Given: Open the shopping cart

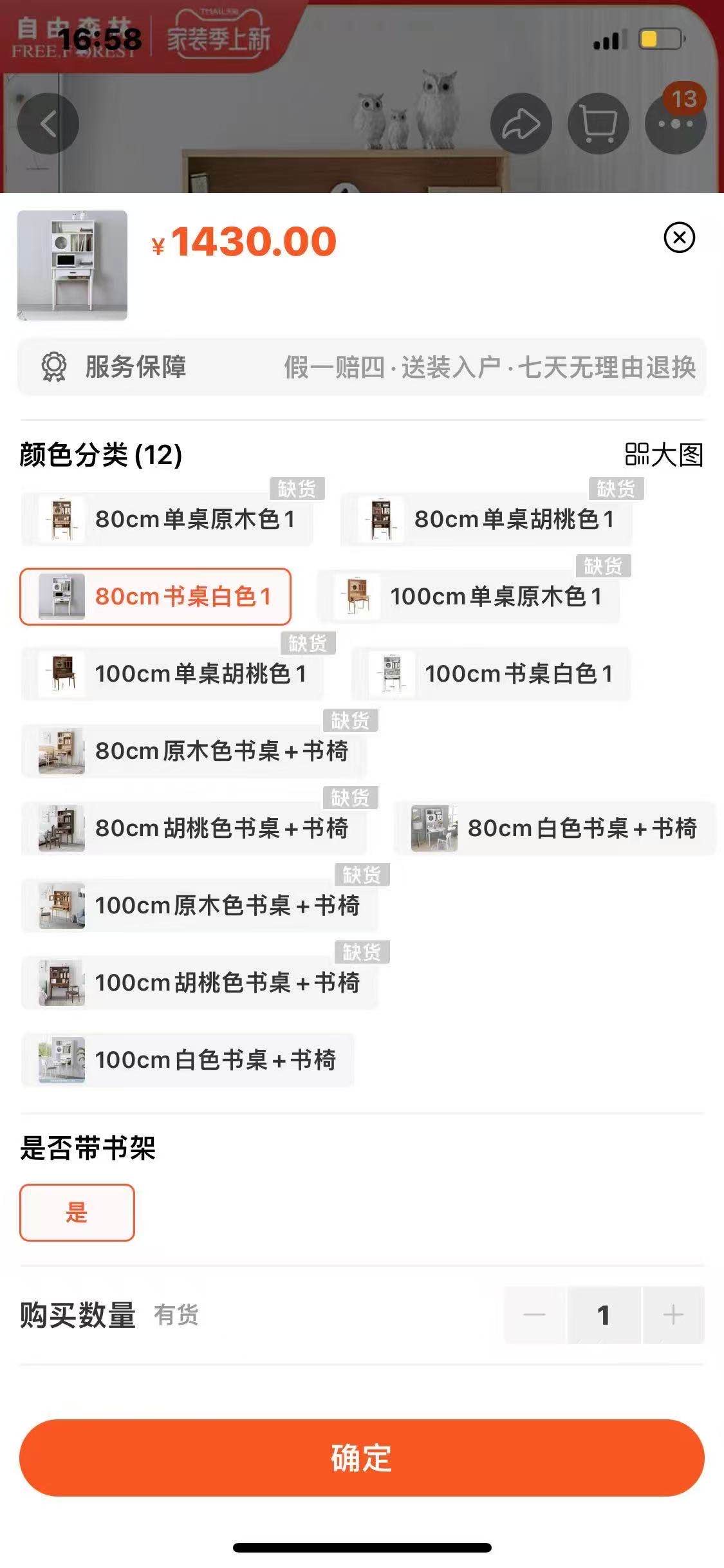Looking at the screenshot, I should (598, 124).
